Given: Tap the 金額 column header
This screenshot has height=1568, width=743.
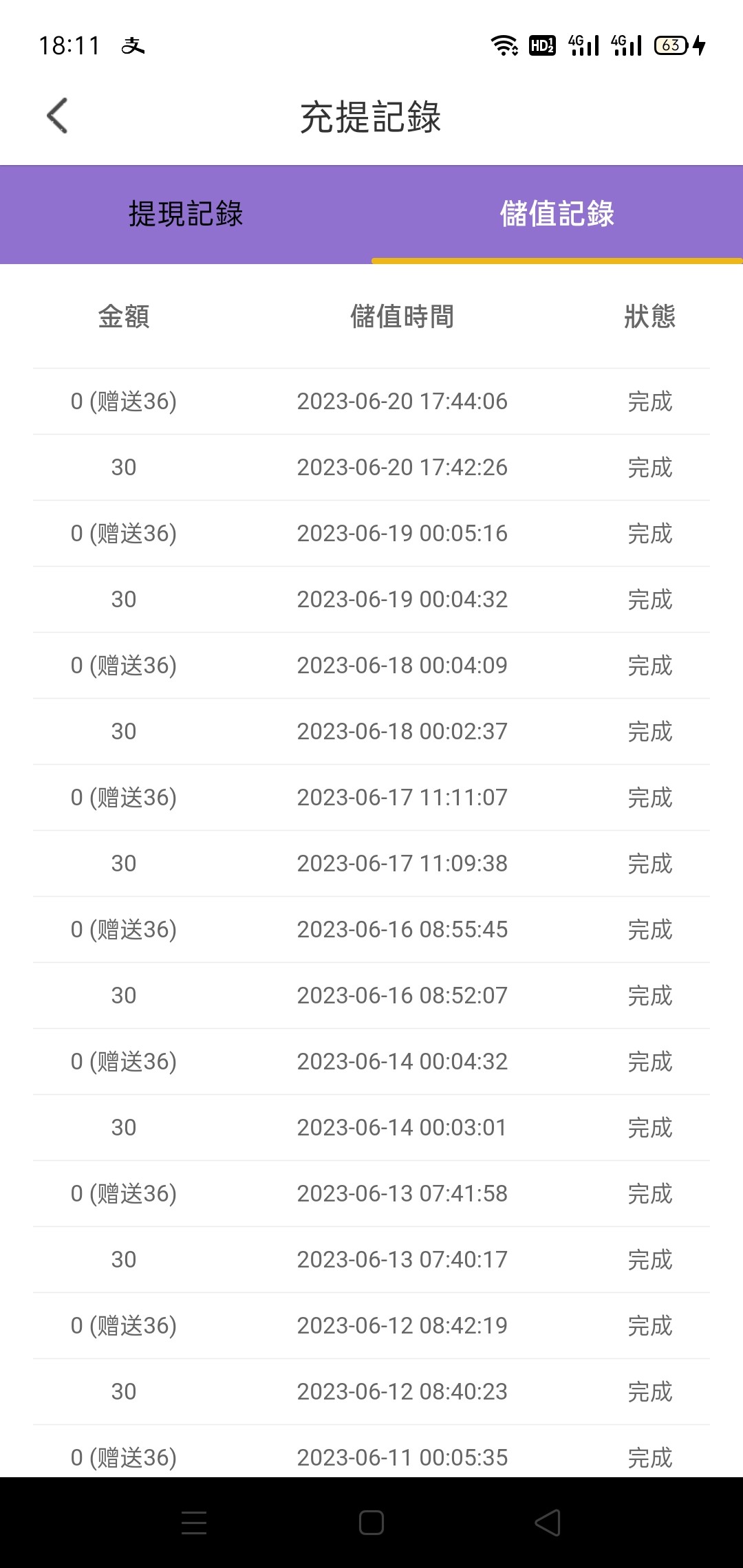Looking at the screenshot, I should [x=125, y=317].
